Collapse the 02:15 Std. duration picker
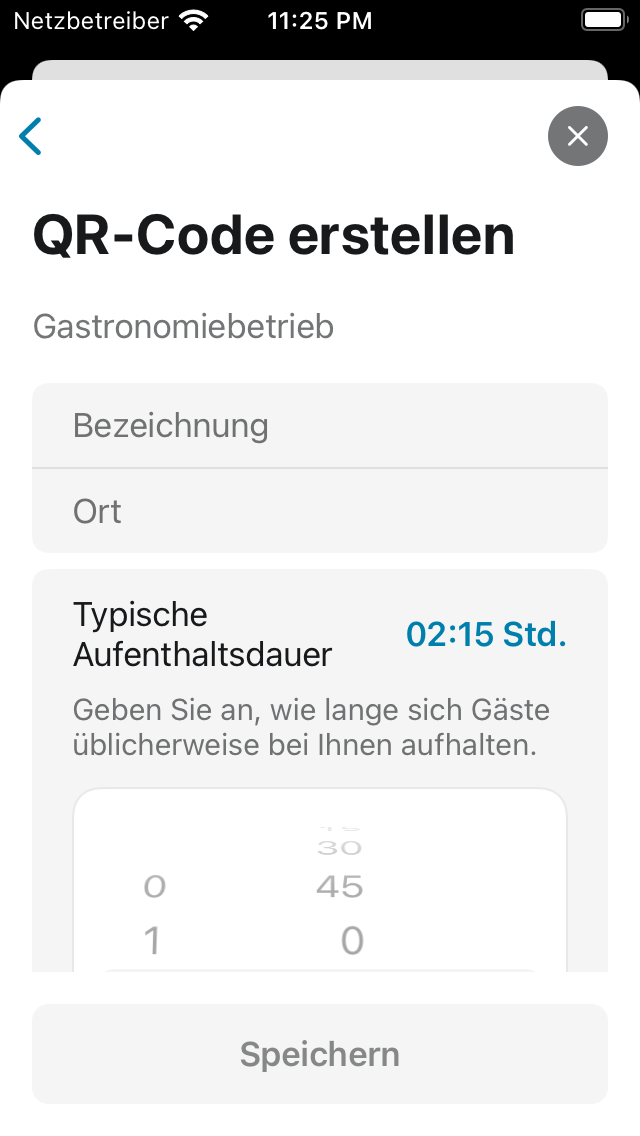The width and height of the screenshot is (640, 1136). (x=486, y=634)
